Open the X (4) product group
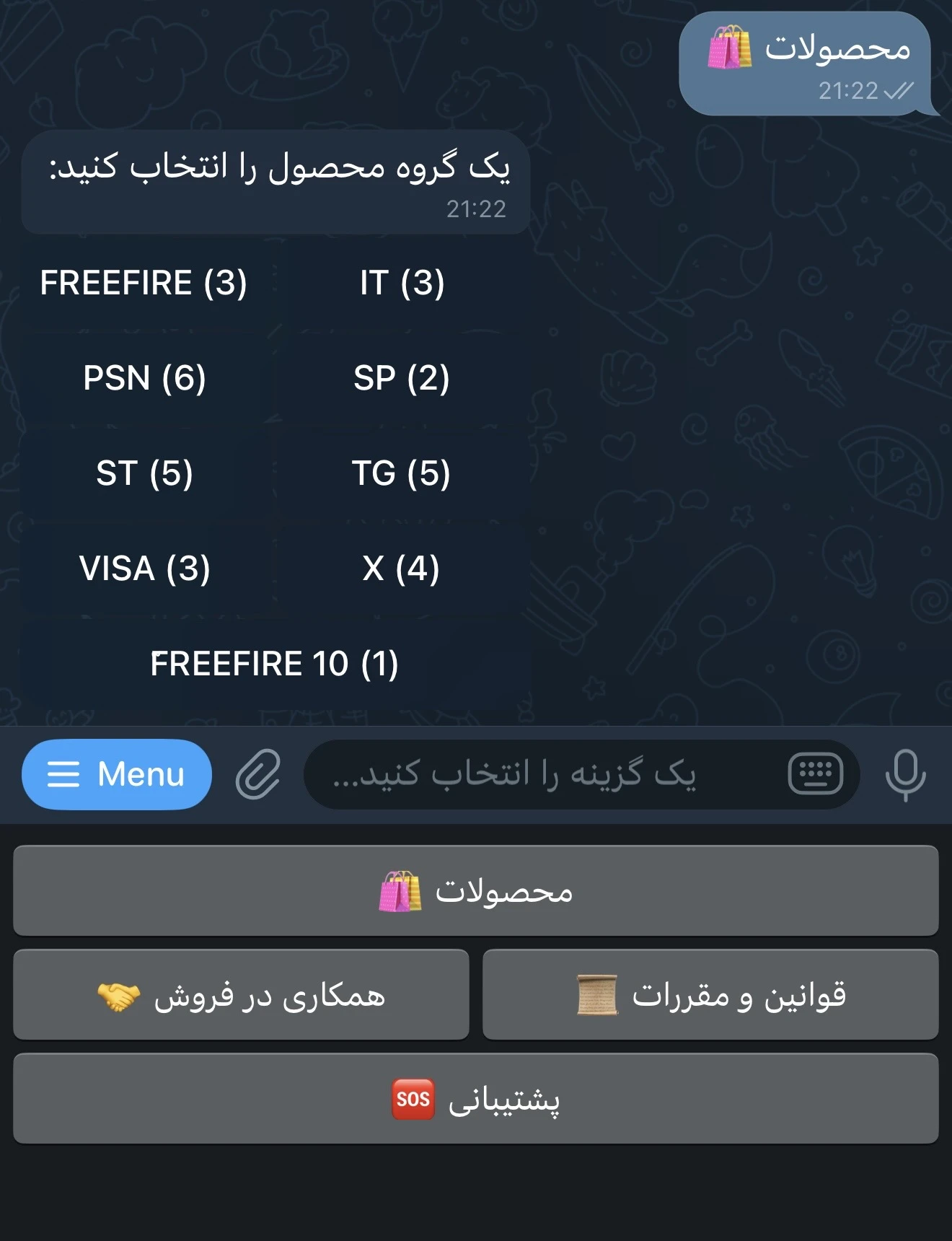This screenshot has width=952, height=1241. 402,569
